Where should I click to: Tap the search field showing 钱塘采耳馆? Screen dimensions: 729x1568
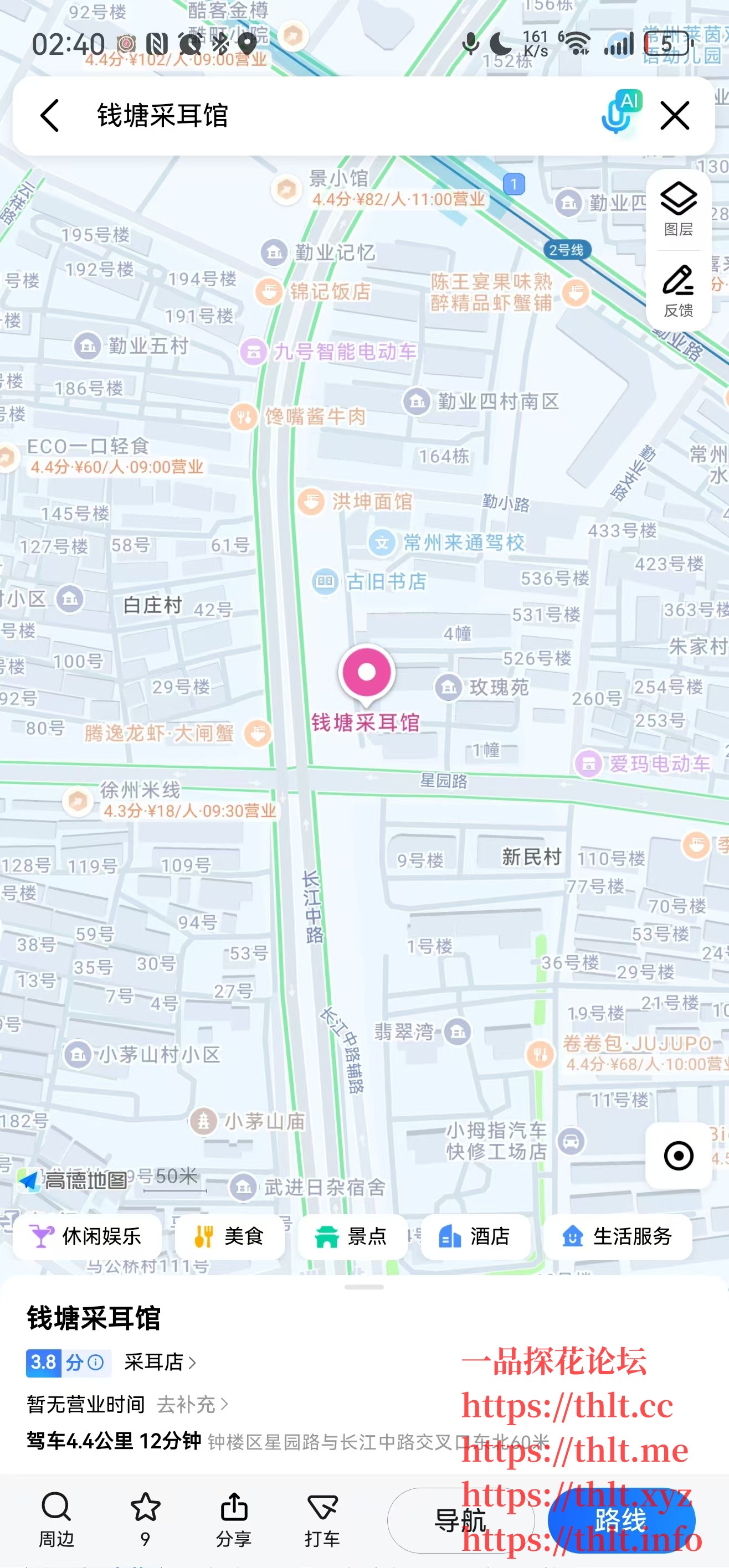tap(305, 116)
